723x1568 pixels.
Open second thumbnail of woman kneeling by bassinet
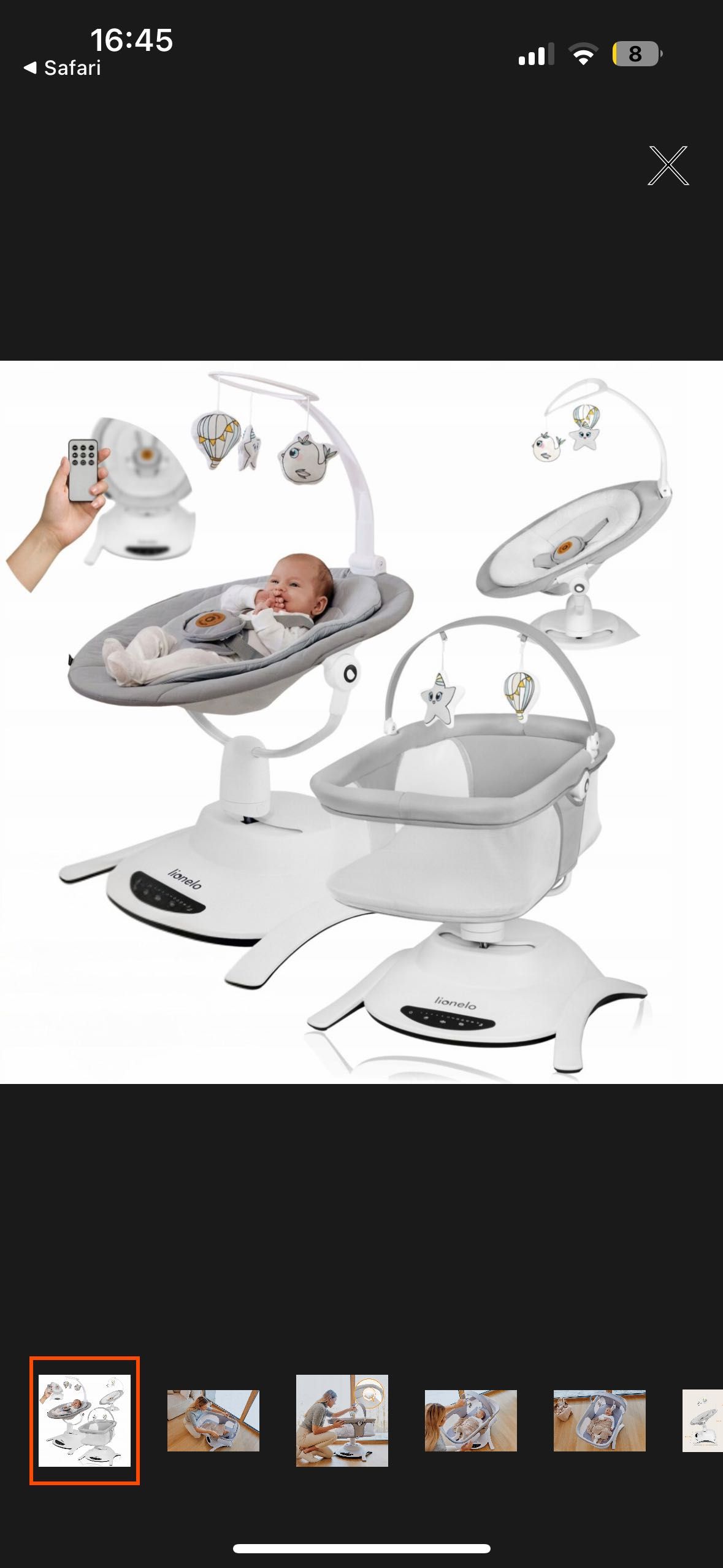coord(213,1421)
